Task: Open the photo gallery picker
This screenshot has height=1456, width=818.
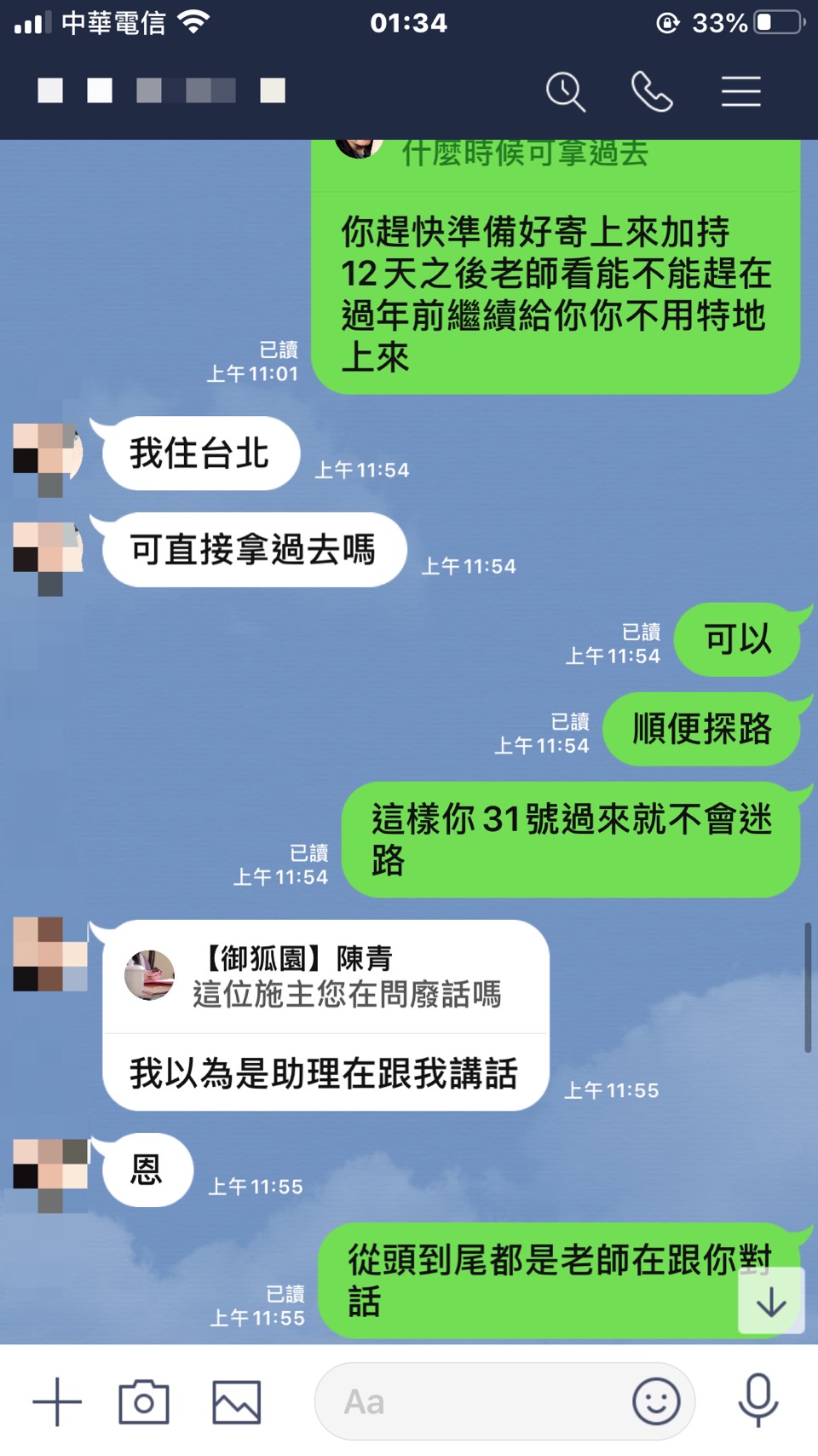Action: tap(236, 1401)
